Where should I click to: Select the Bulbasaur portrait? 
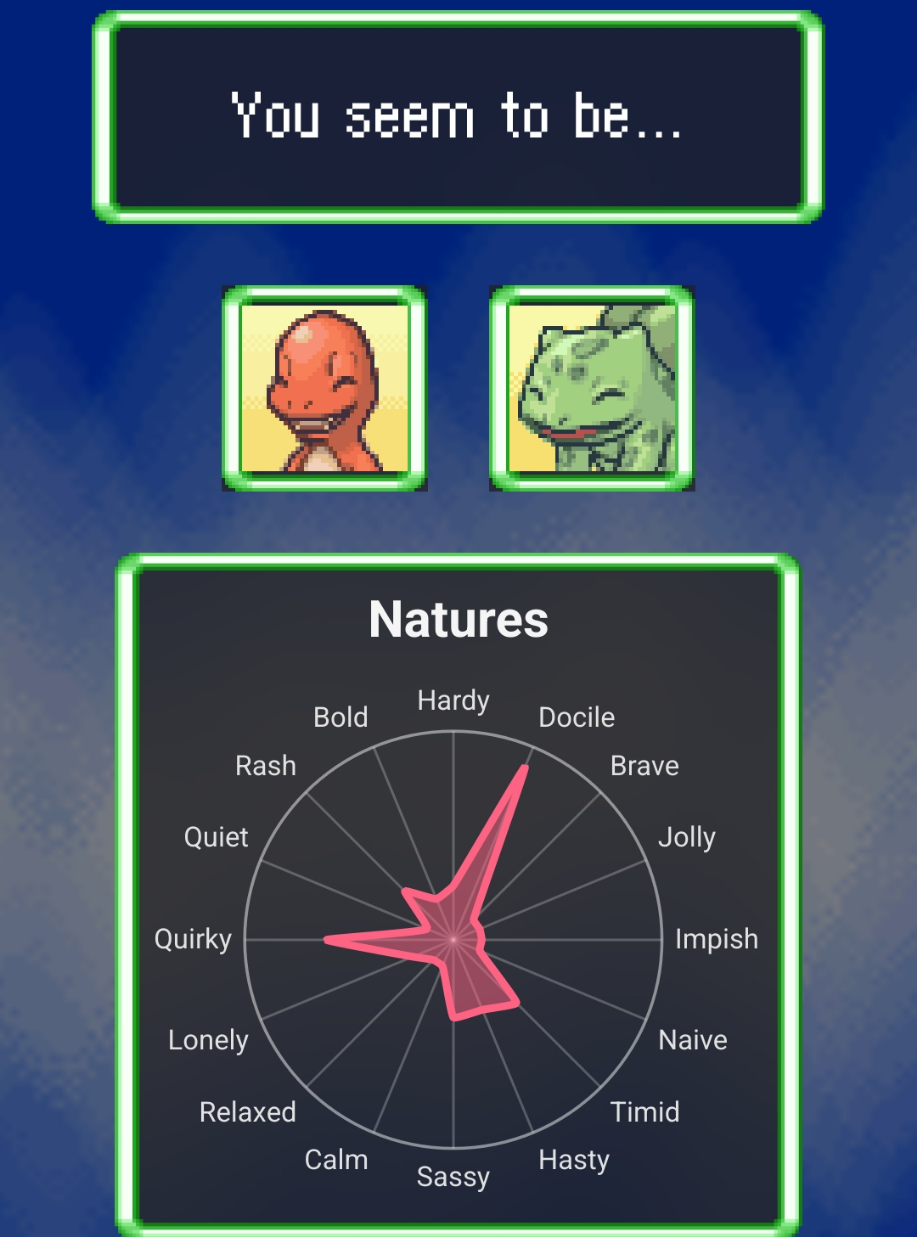coord(592,389)
